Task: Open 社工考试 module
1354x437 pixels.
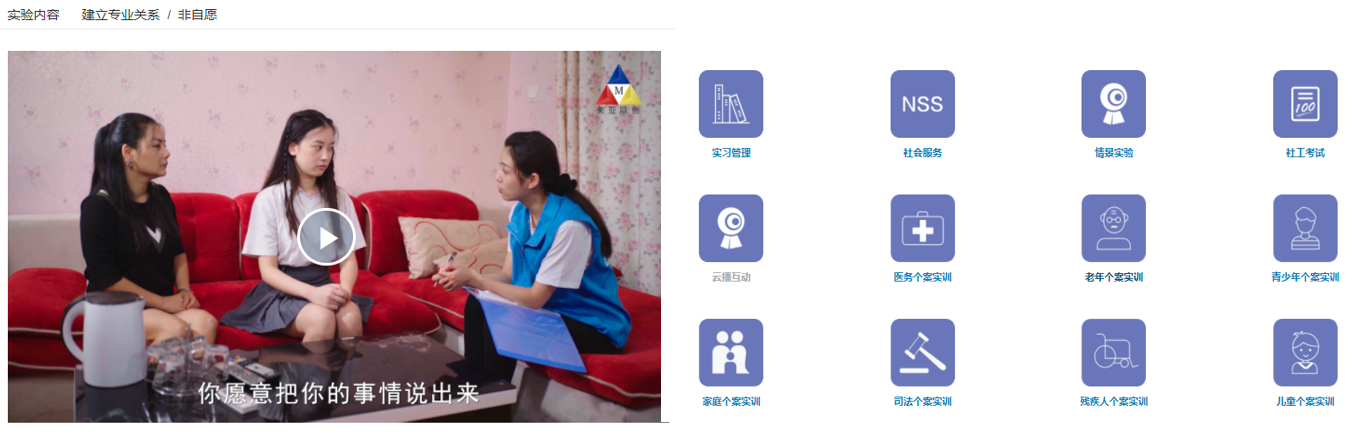Action: [x=1304, y=104]
